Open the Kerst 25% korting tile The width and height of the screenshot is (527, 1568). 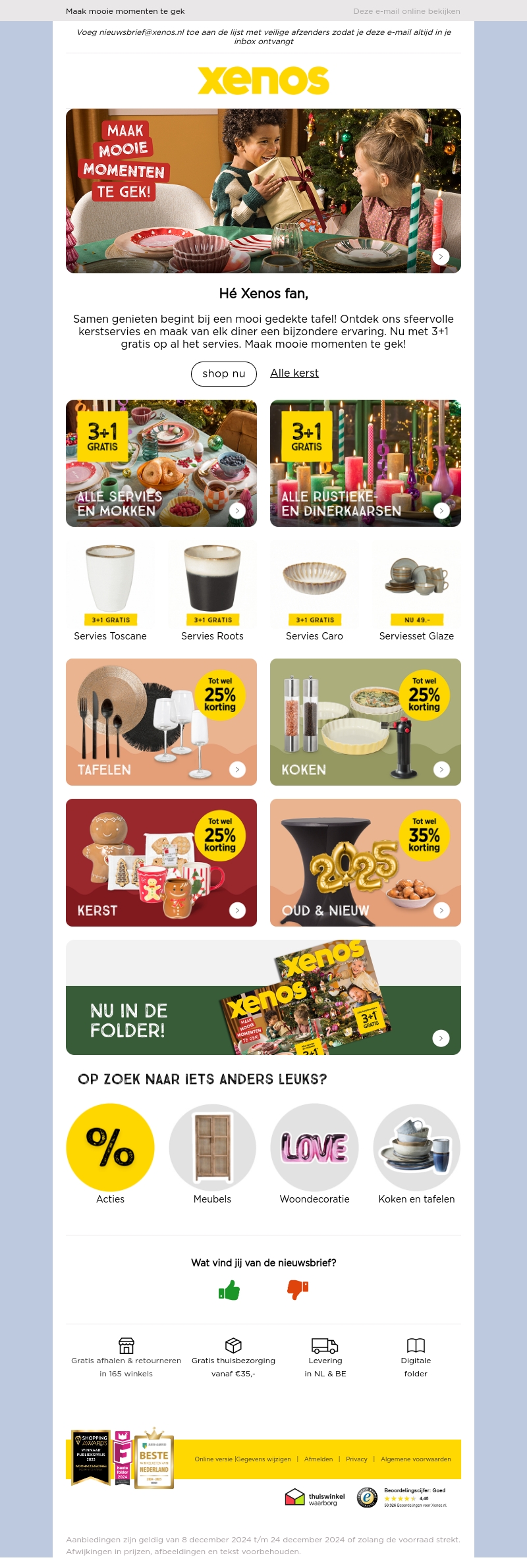(161, 862)
